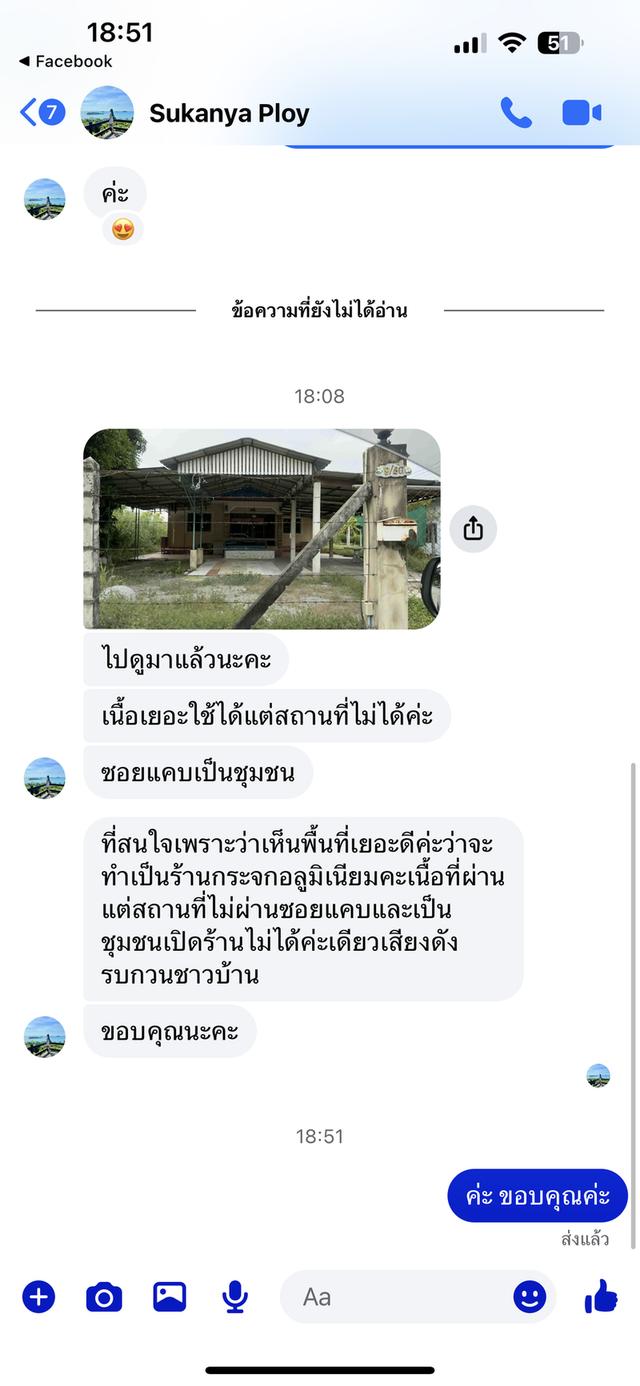
Task: Record a voice message
Action: pyautogui.click(x=235, y=1297)
